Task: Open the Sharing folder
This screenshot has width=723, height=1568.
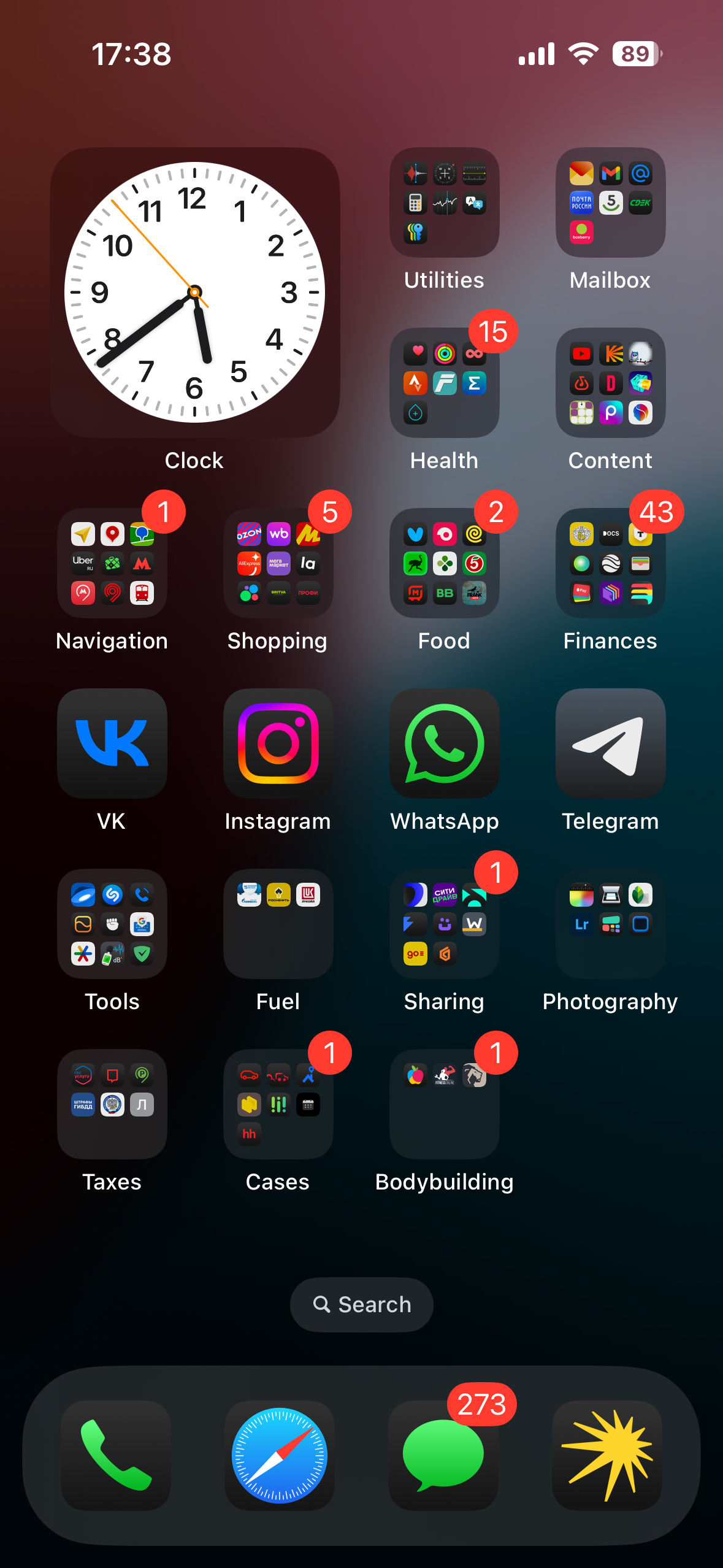Action: (x=445, y=924)
